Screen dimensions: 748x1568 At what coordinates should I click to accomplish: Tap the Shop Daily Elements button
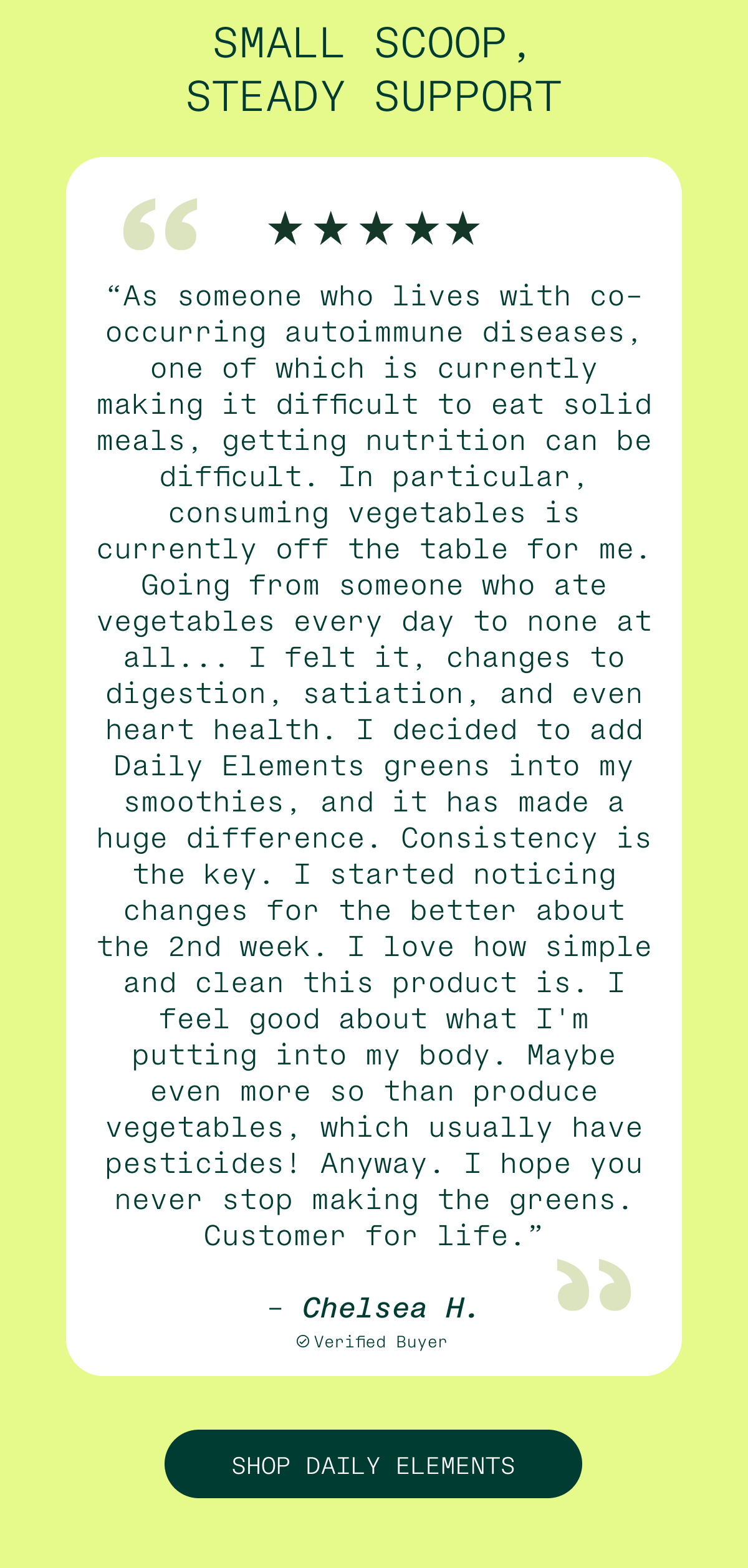(373, 1464)
